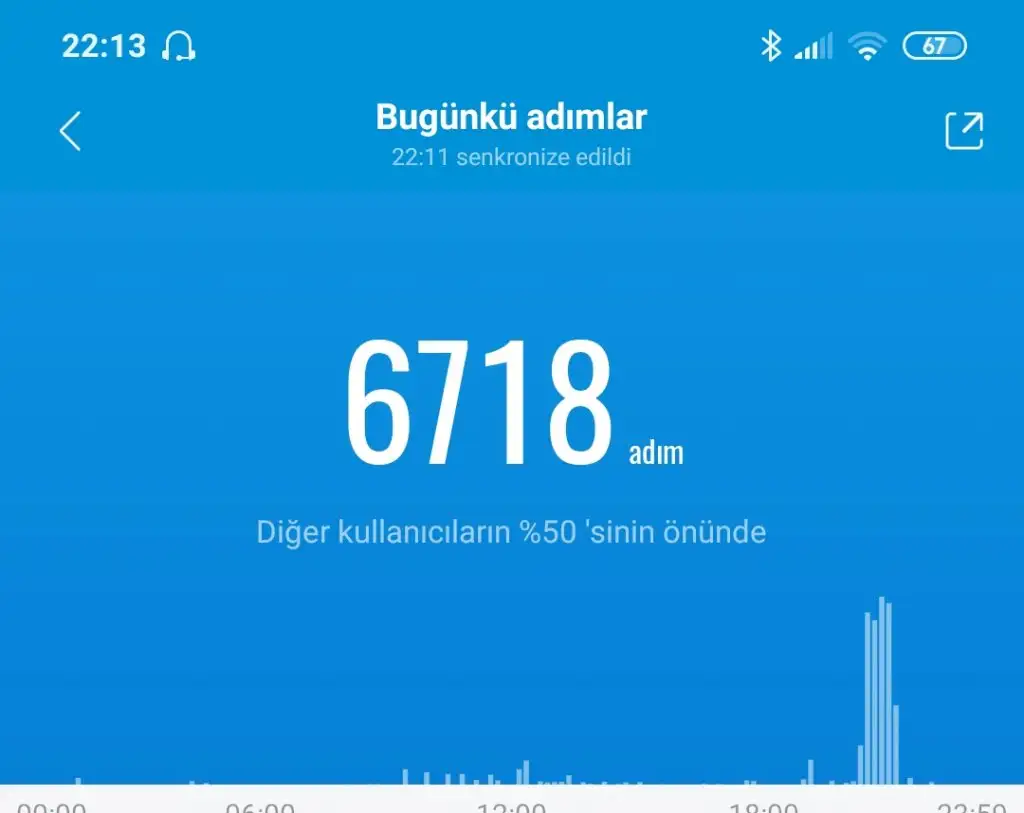Share today's step count
The image size is (1024, 813).
click(964, 131)
